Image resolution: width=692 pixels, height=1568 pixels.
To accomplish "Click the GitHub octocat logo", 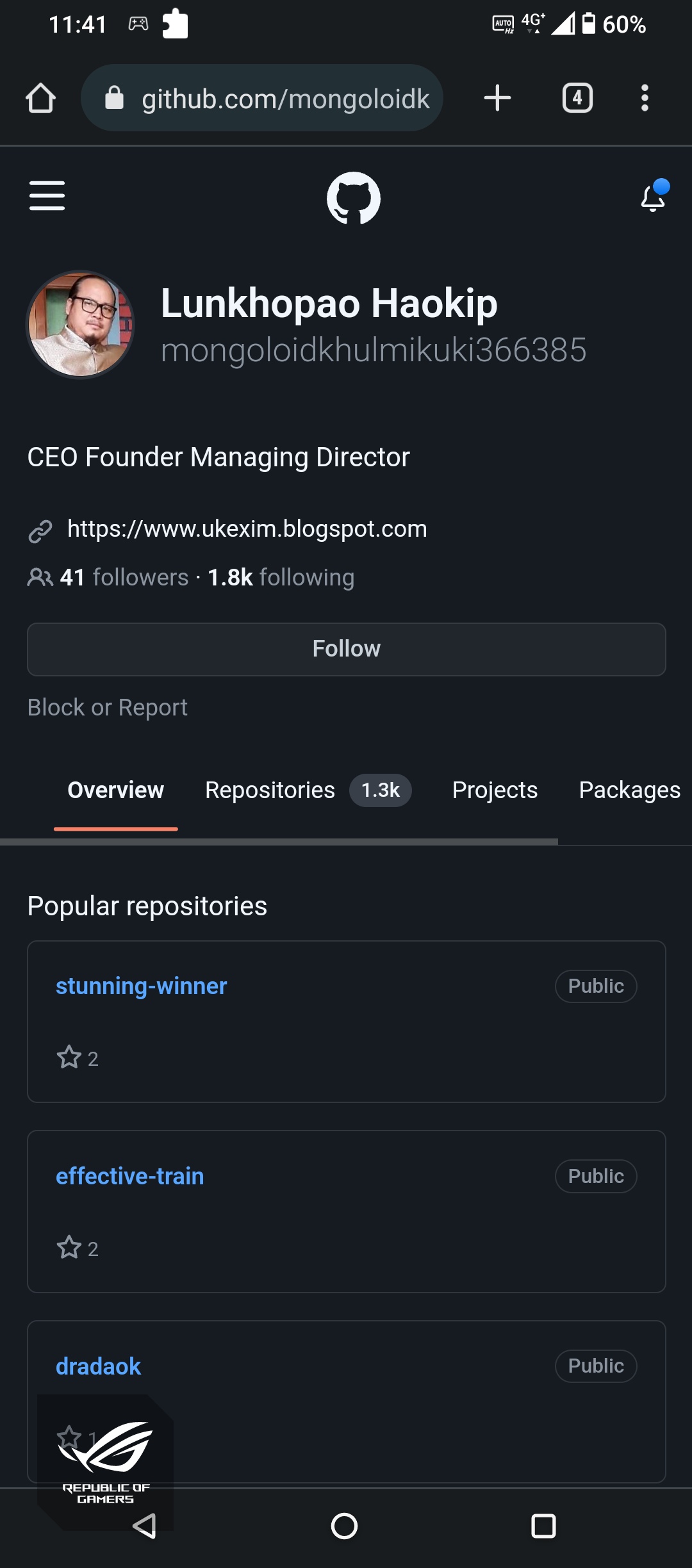I will tap(354, 198).
